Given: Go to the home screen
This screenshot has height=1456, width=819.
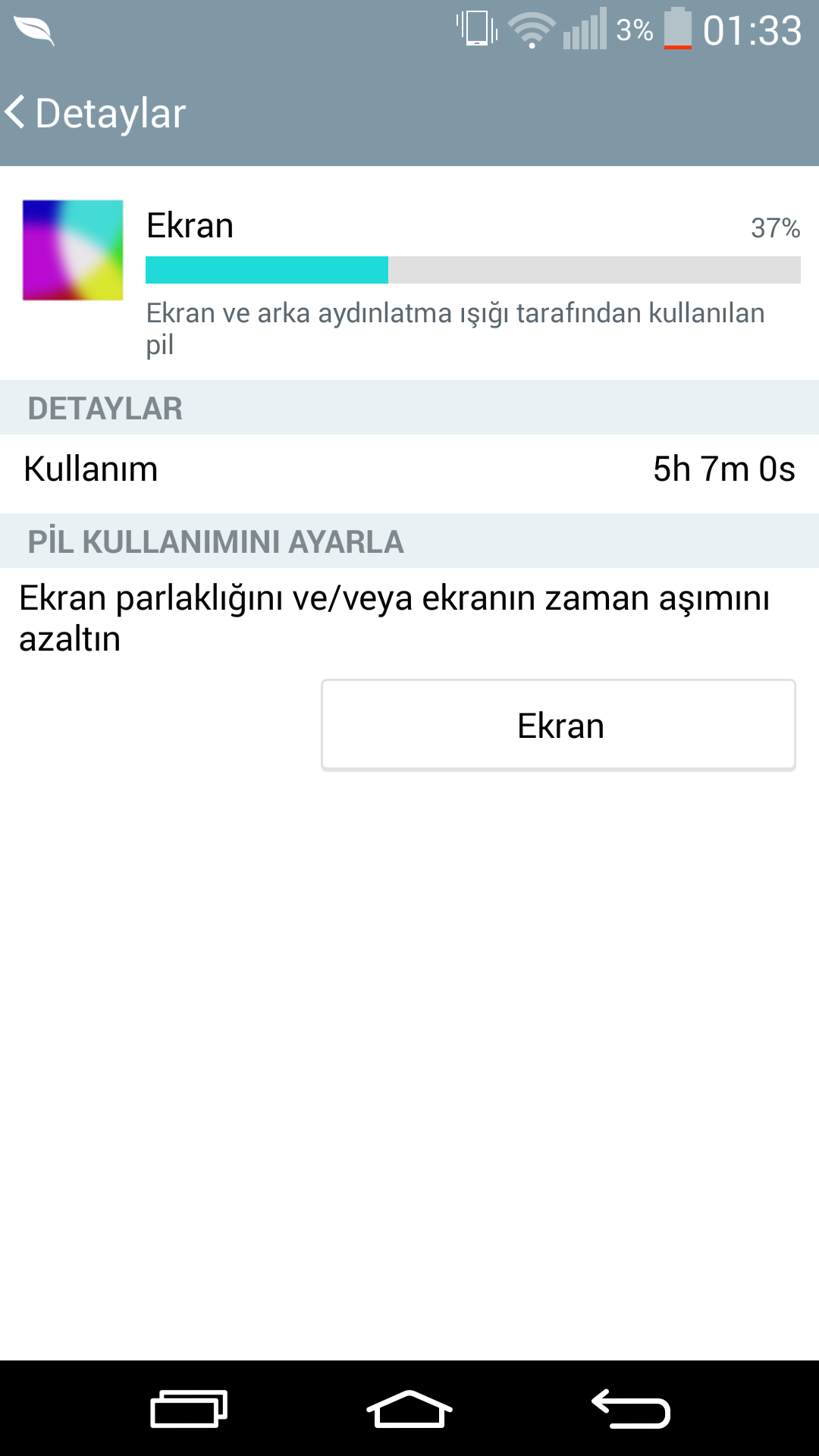Looking at the screenshot, I should coord(409,1409).
